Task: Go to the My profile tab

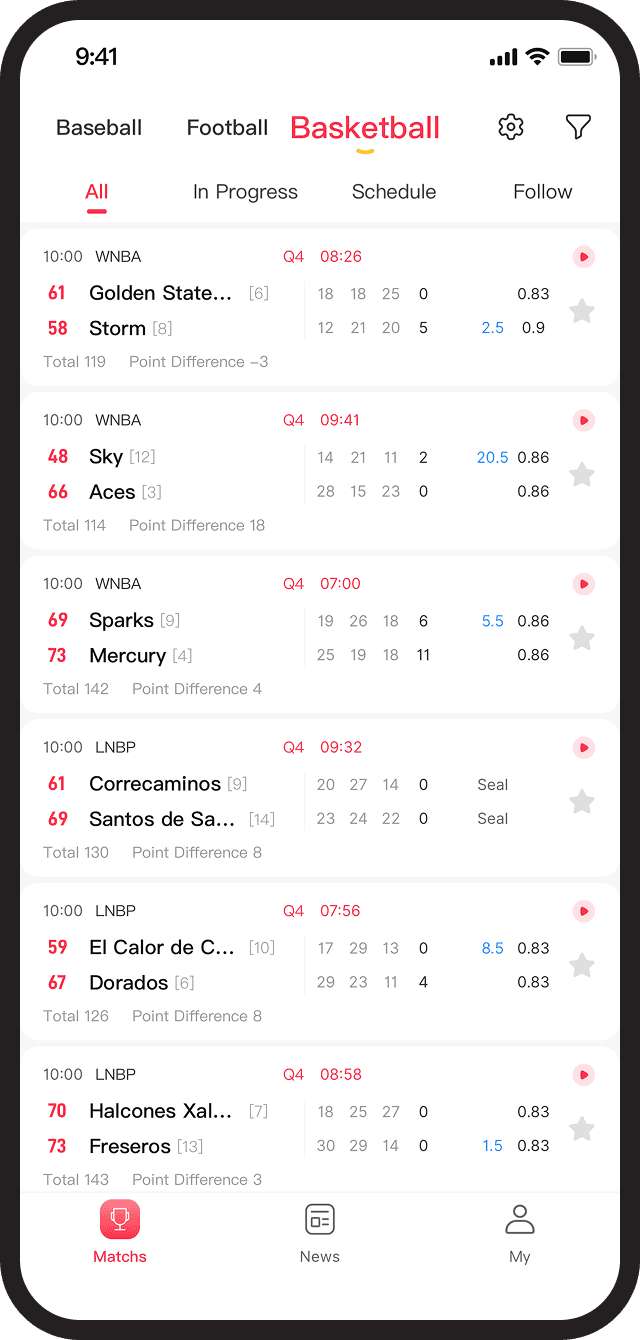Action: tap(519, 1234)
